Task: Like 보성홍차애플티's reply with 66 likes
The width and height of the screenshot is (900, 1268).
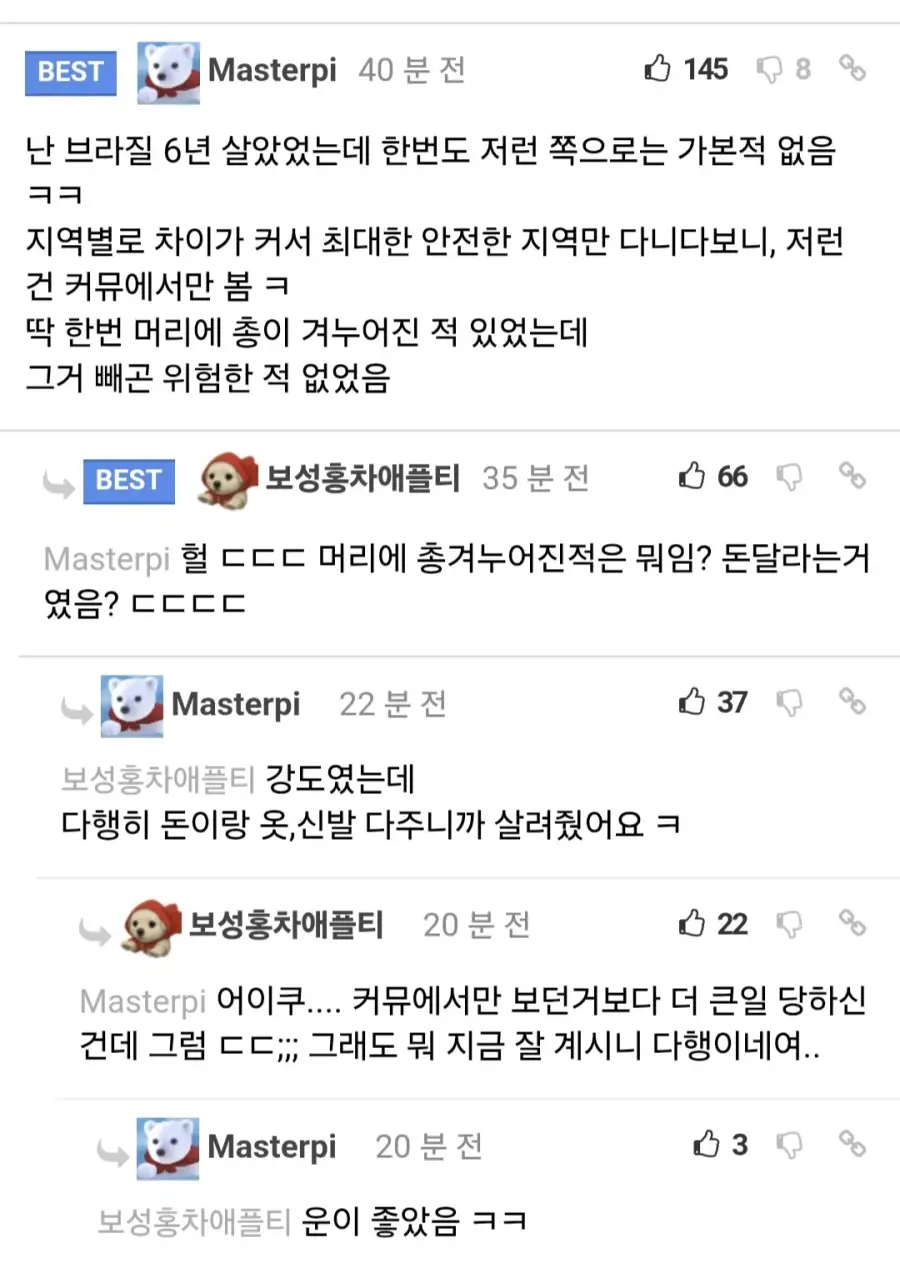Action: [692, 476]
